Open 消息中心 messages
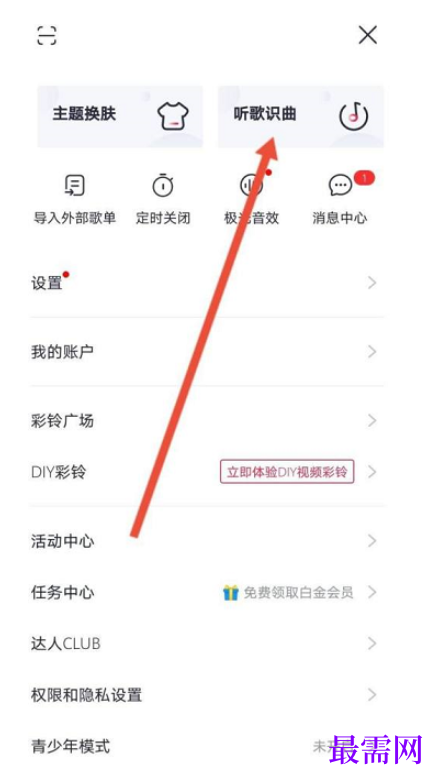This screenshot has height=781, width=441. [x=340, y=199]
